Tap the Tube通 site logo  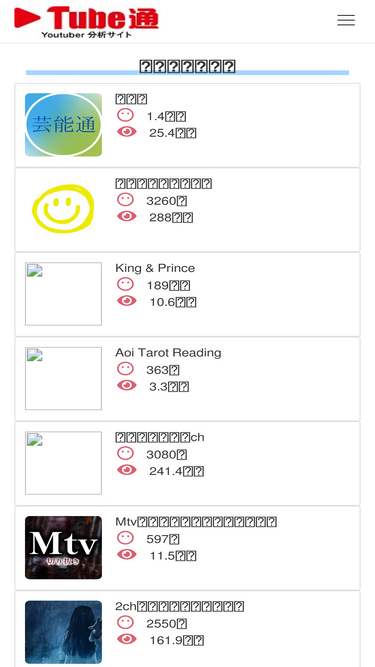[86, 22]
